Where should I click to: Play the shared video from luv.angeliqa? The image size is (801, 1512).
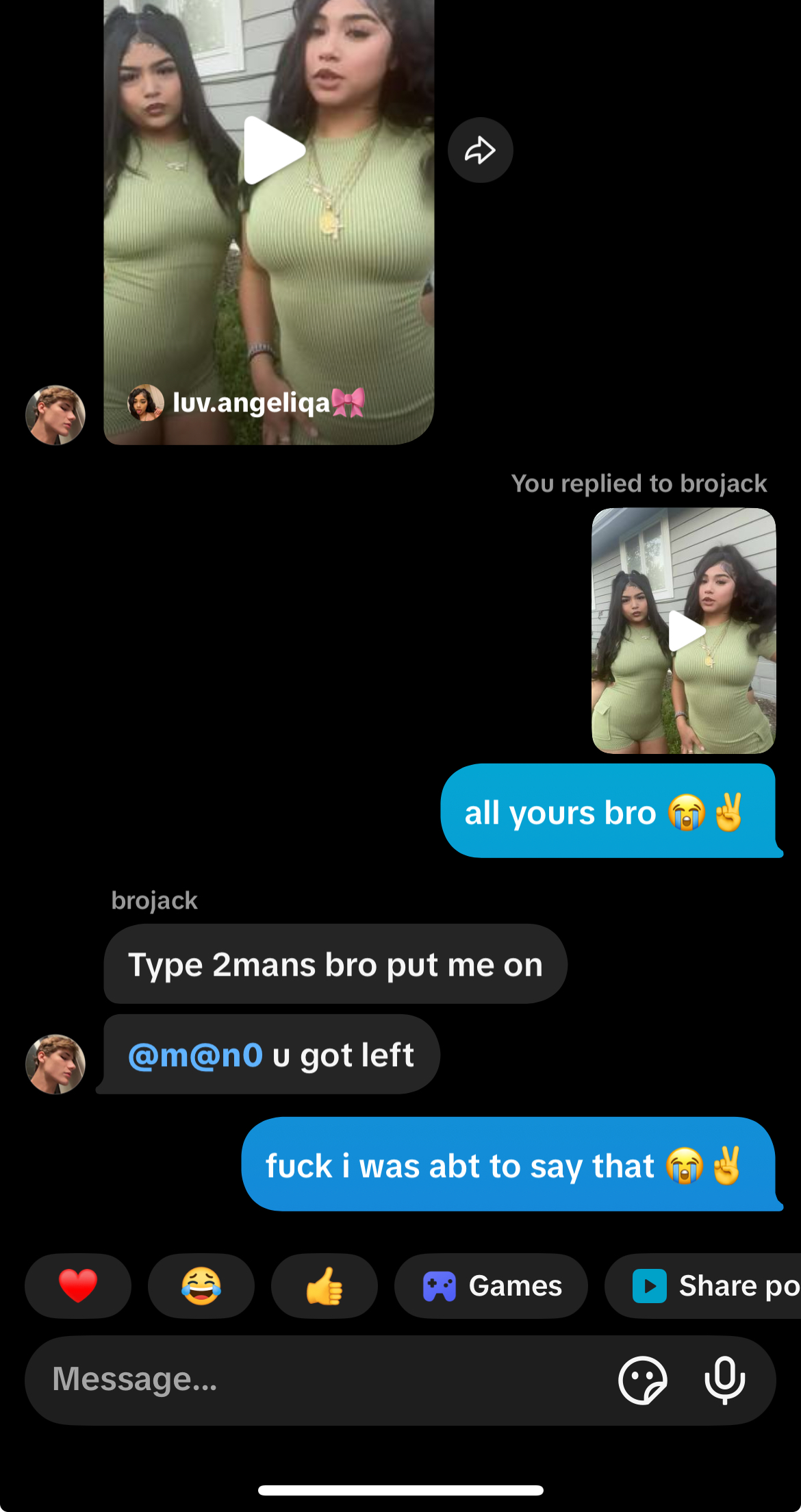[x=274, y=150]
